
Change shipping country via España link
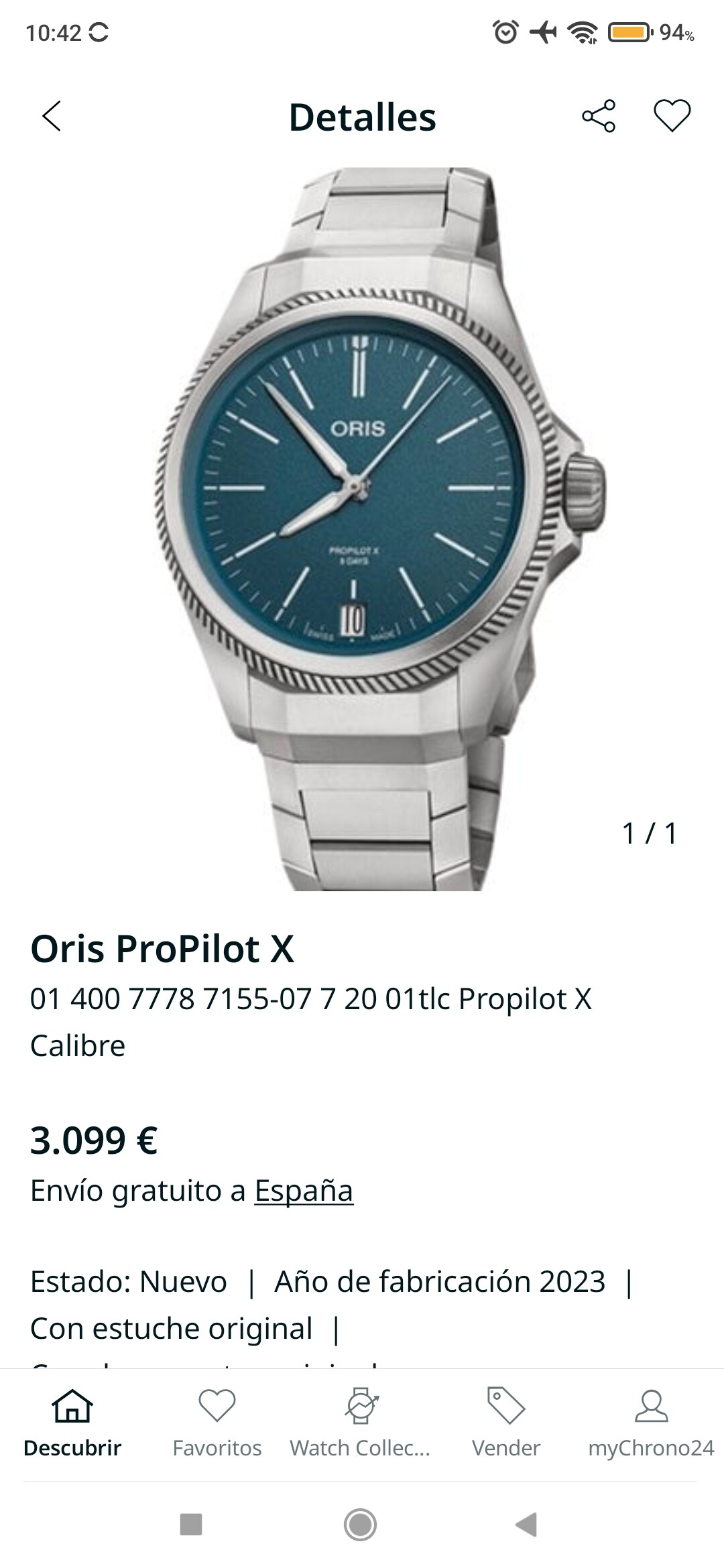(x=303, y=1191)
